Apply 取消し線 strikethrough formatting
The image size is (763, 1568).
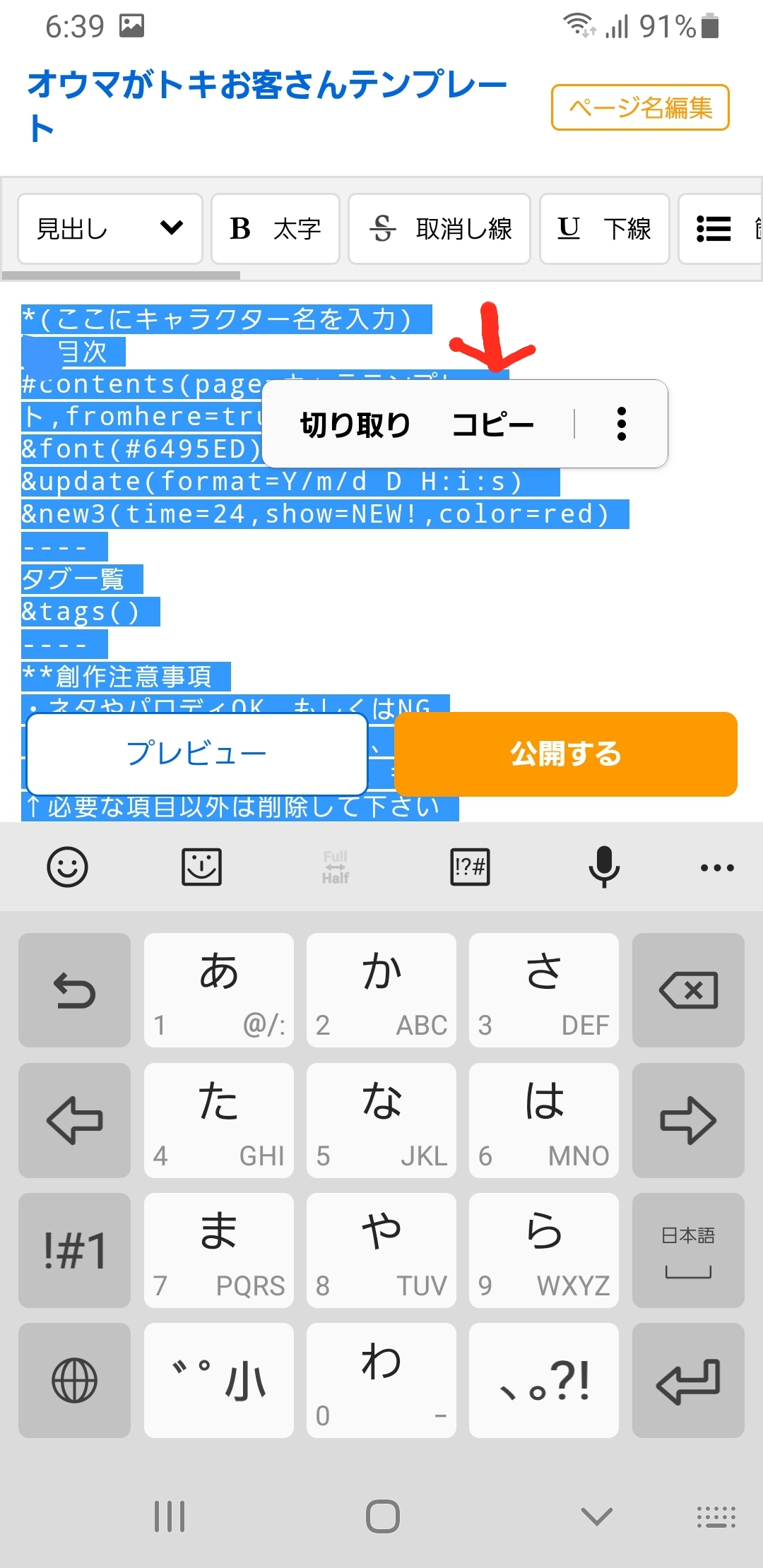[x=439, y=229]
